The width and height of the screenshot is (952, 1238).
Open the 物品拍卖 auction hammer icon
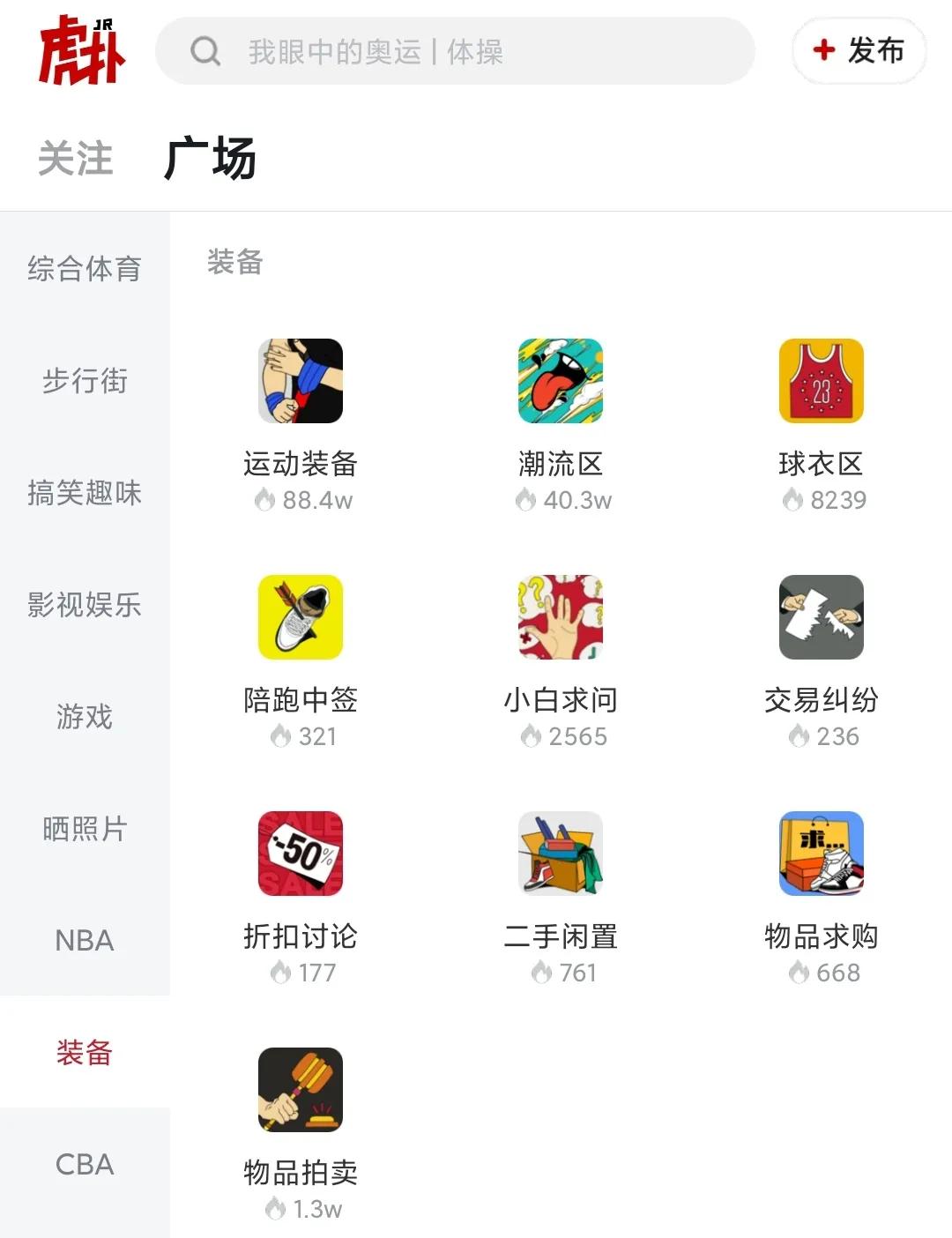click(x=300, y=1090)
